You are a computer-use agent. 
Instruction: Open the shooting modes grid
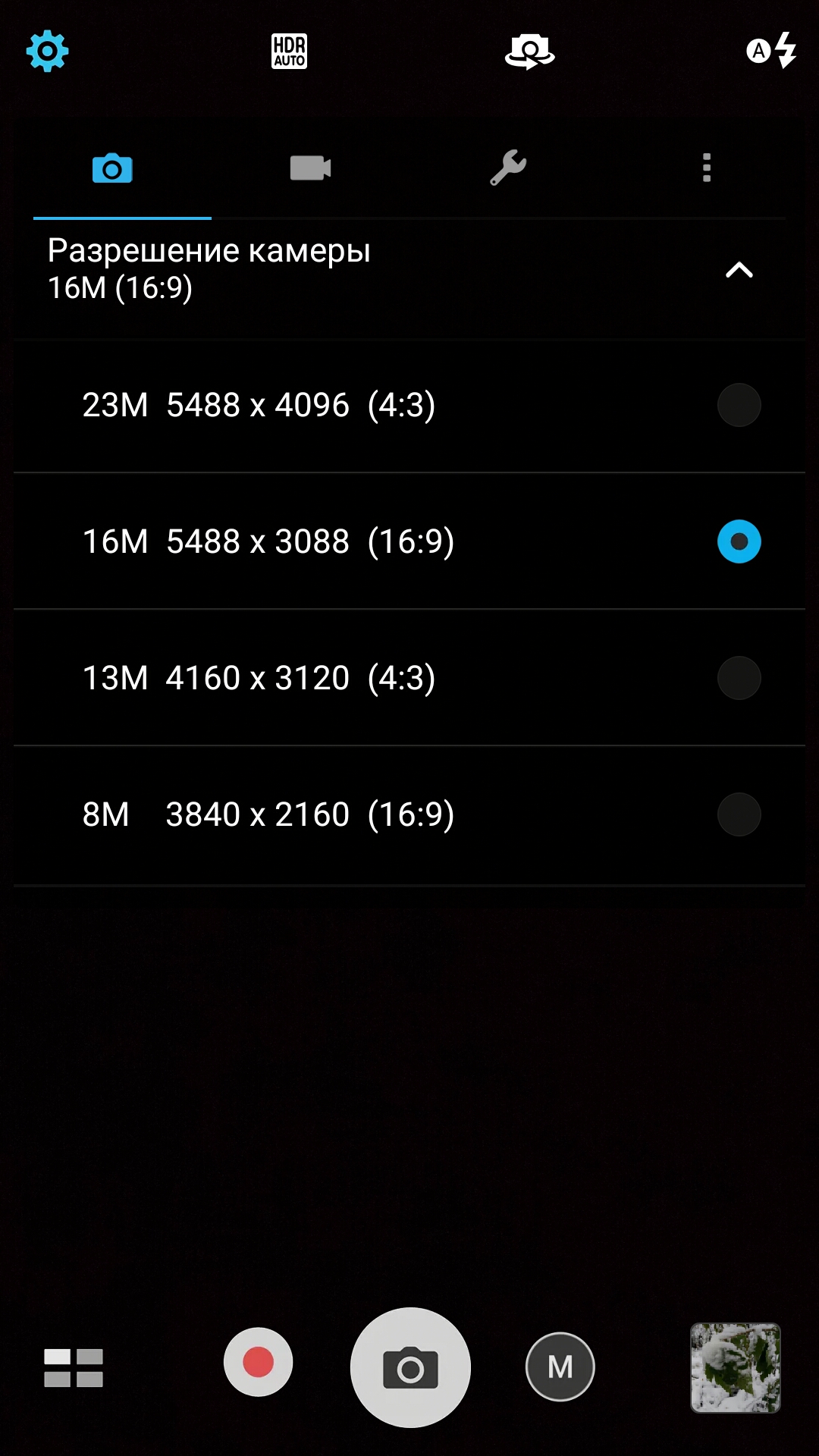[x=74, y=1367]
